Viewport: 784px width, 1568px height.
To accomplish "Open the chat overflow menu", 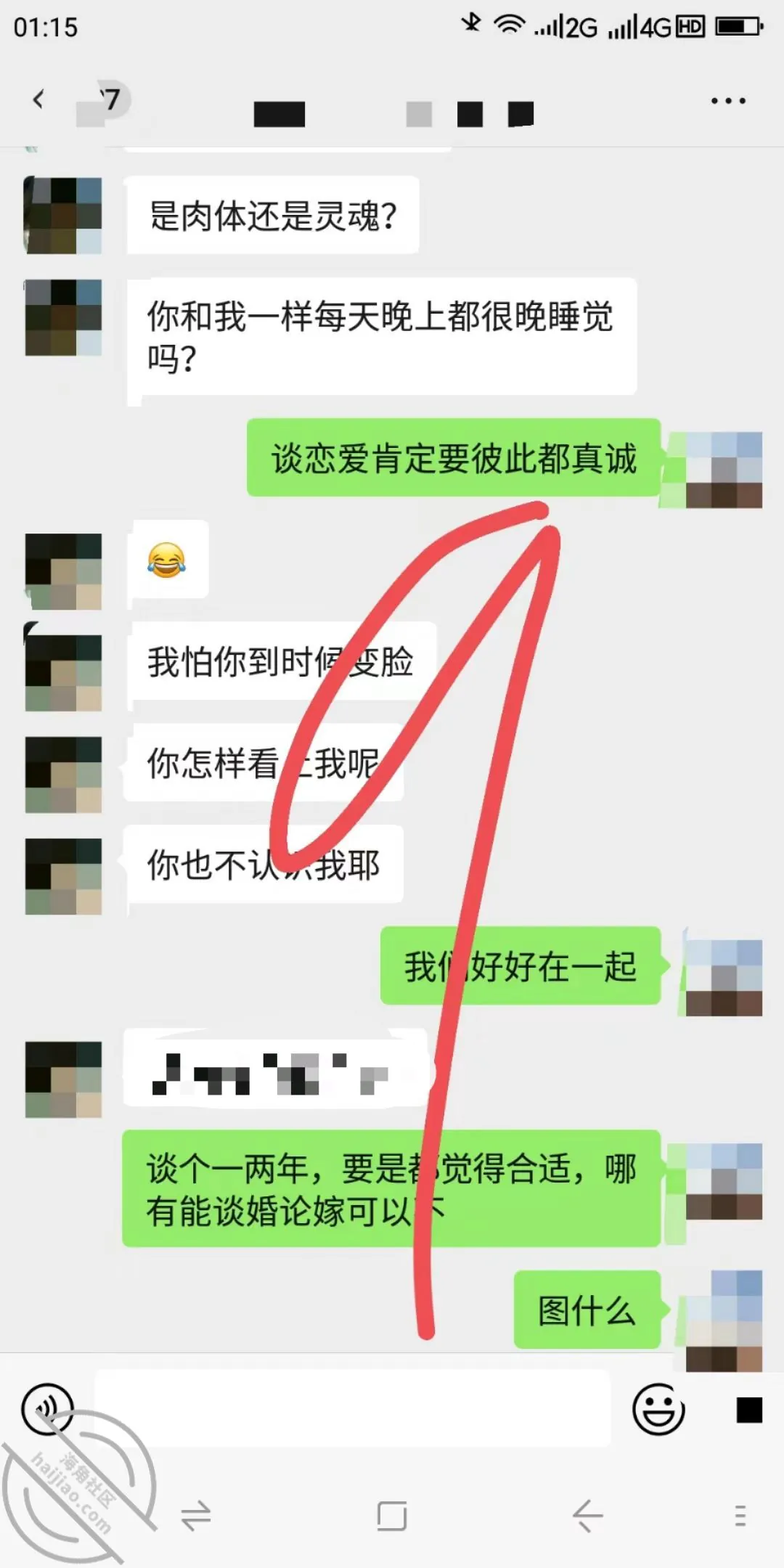I will click(728, 101).
